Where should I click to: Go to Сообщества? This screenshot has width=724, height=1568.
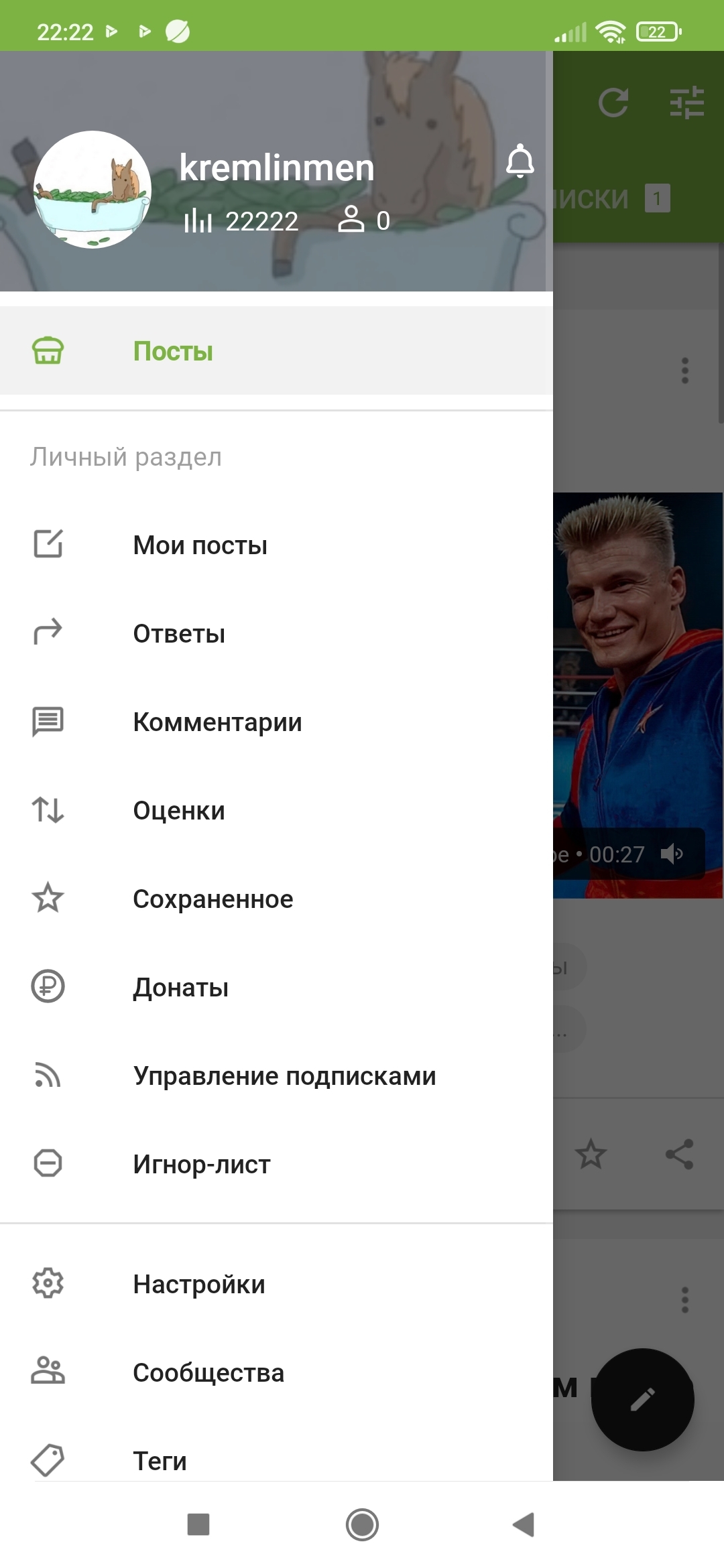(208, 1372)
